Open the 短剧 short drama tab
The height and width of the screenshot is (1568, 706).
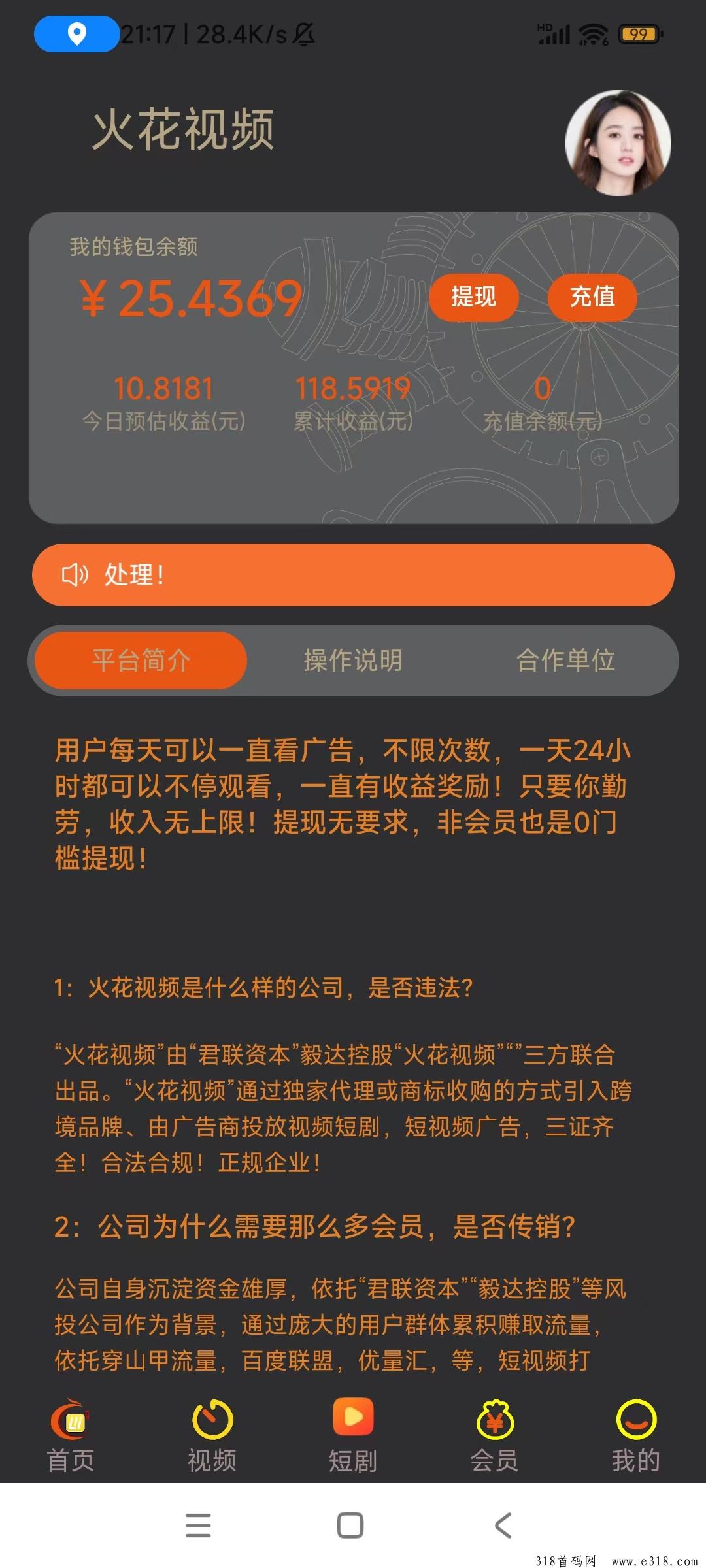(x=353, y=1436)
